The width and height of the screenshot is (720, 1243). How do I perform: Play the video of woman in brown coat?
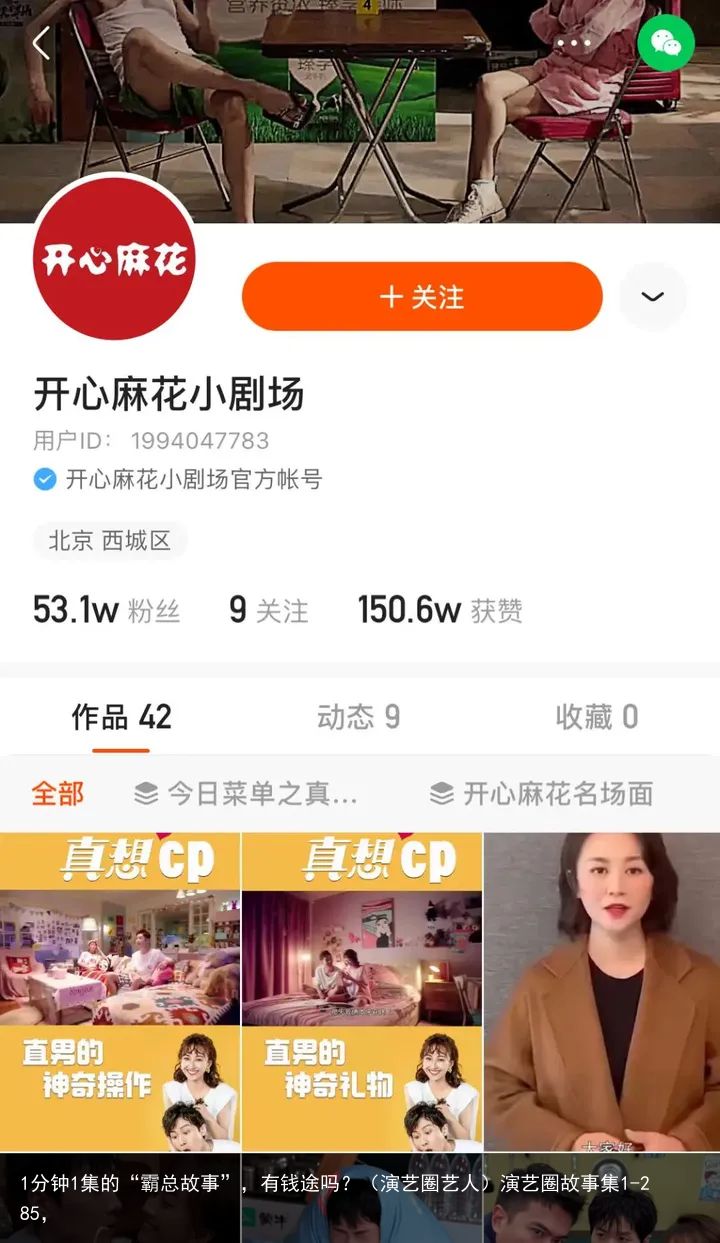point(602,990)
